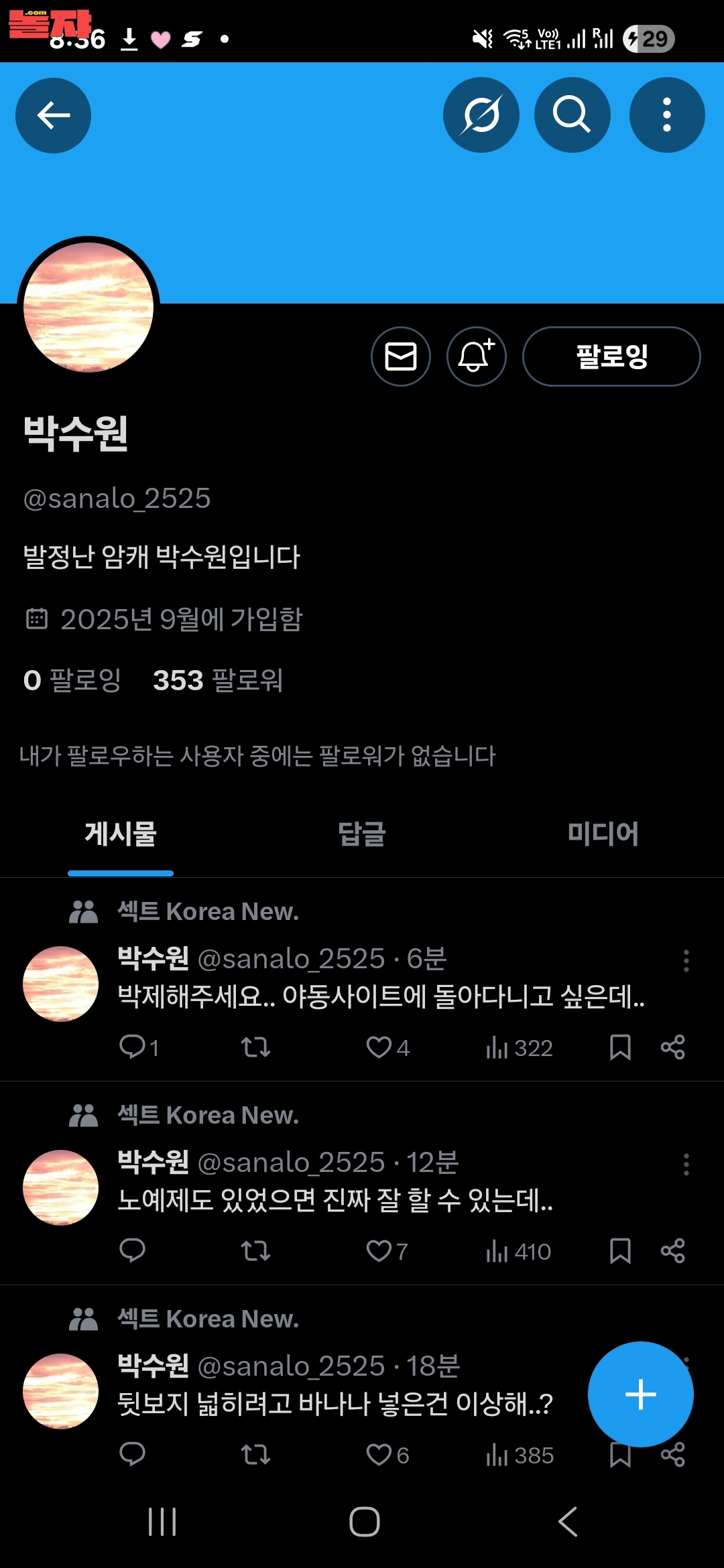Image resolution: width=724 pixels, height=1568 pixels.
Task: Bookmark the post from 12분 ago
Action: click(x=620, y=1251)
